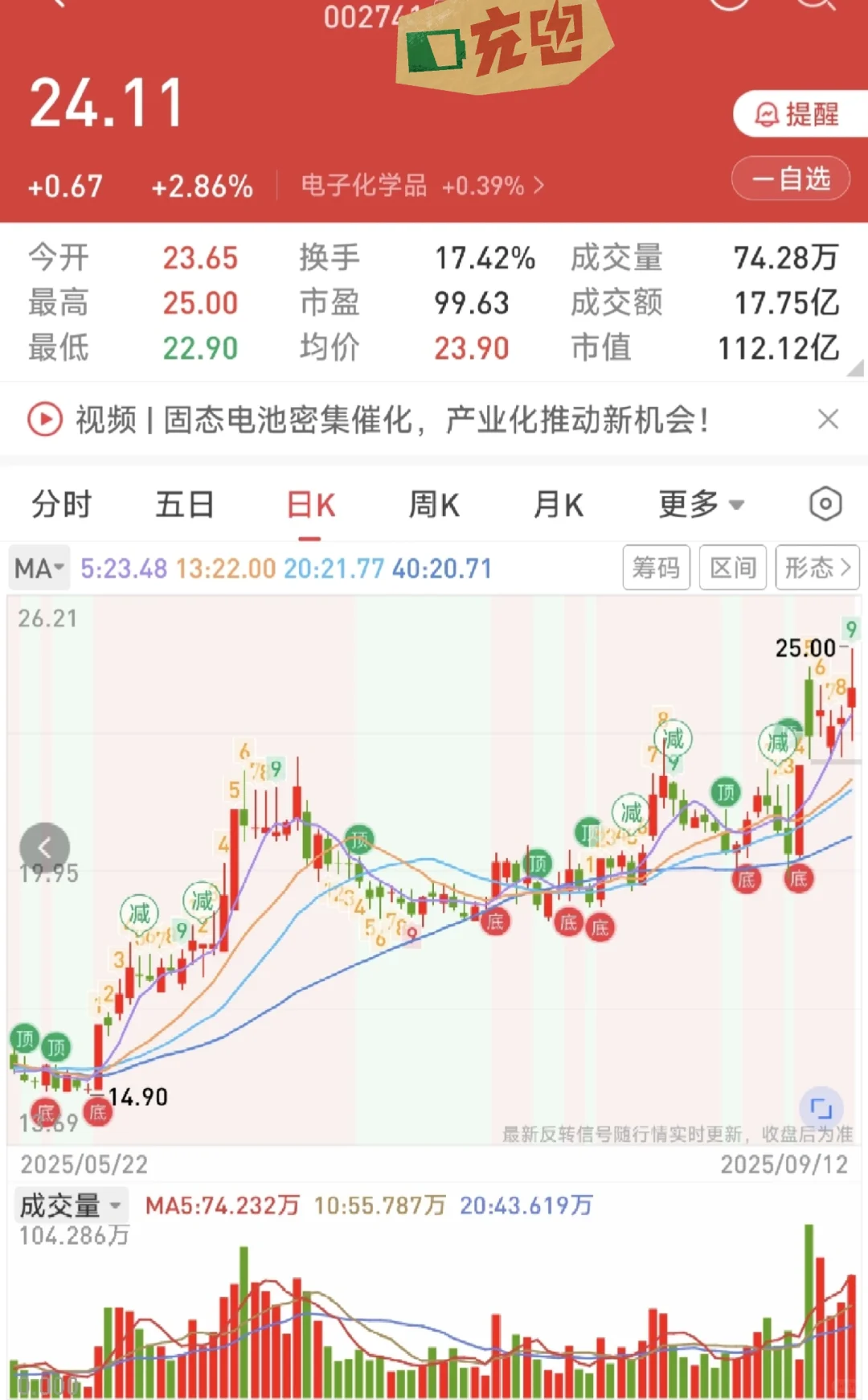868x1400 pixels.
Task: Switch to the 周K chart tab
Action: (x=434, y=505)
